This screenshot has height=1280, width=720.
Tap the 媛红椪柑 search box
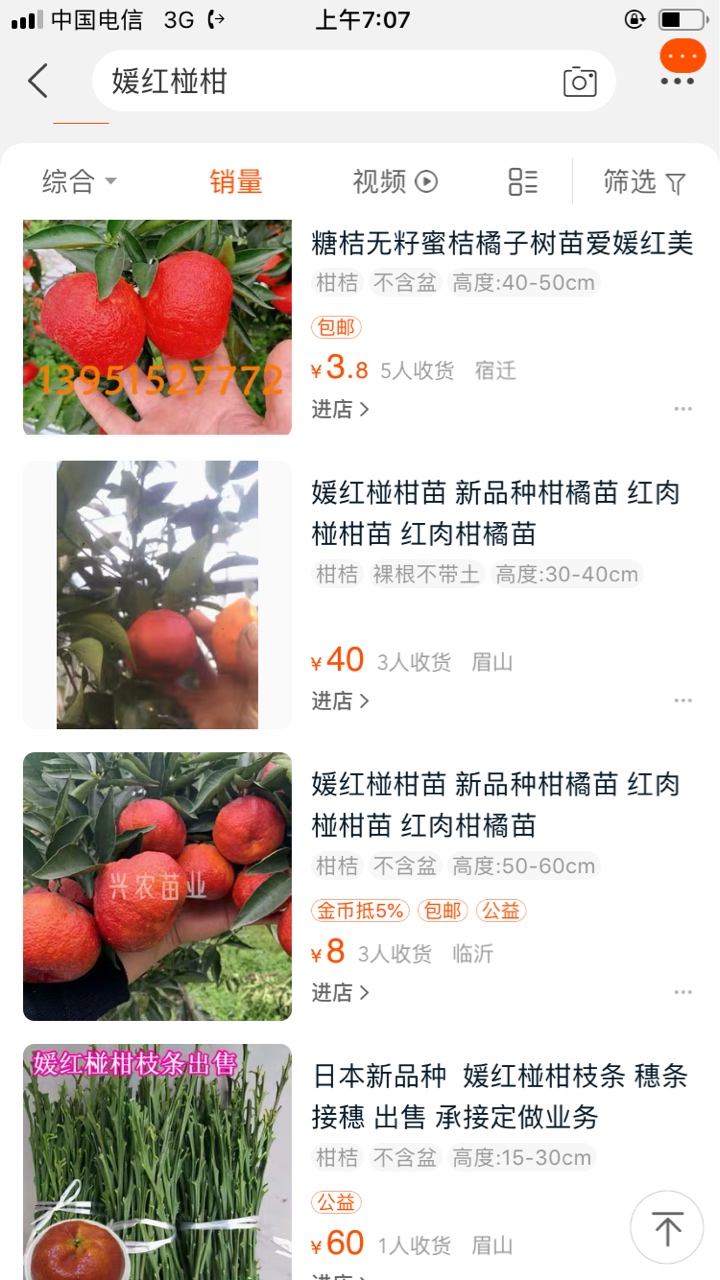[x=320, y=81]
